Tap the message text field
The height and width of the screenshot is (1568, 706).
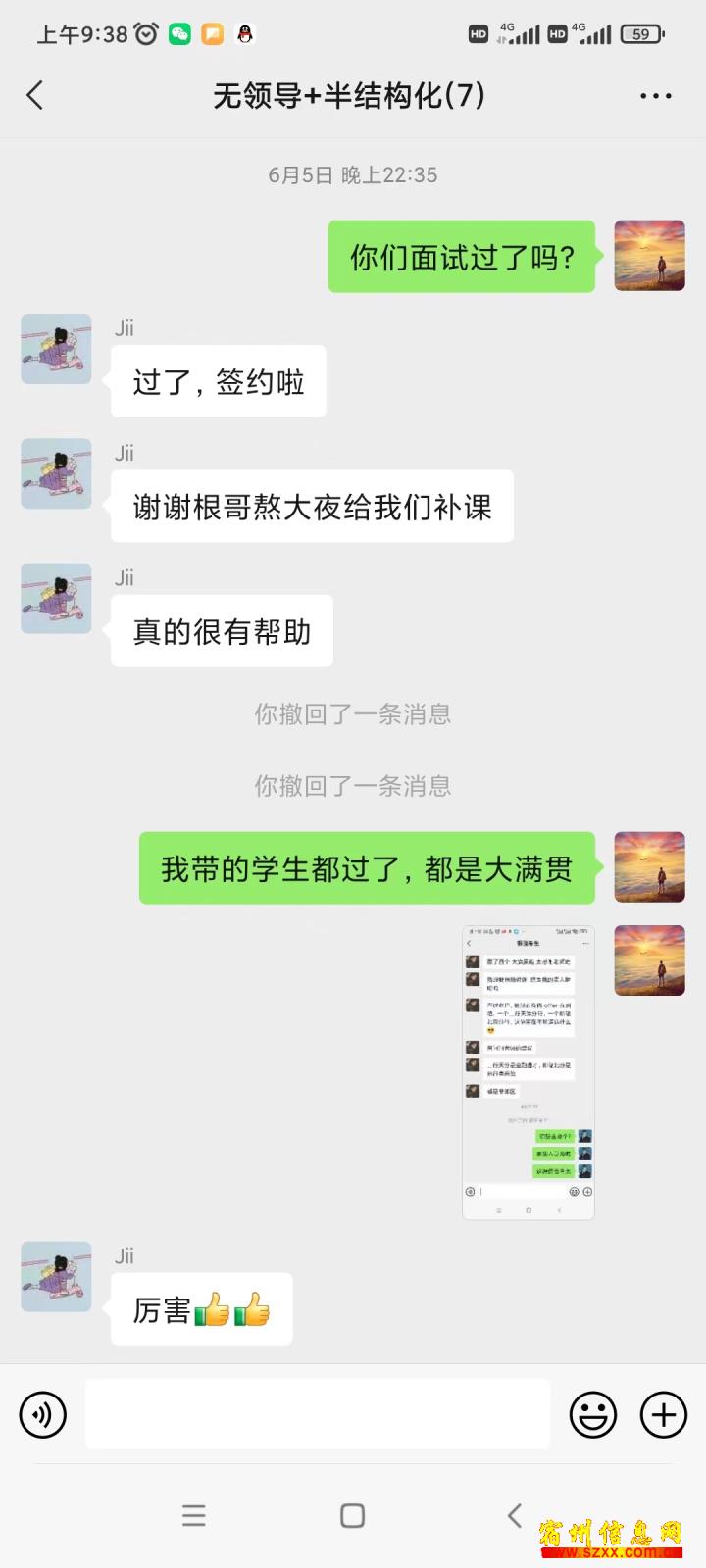[318, 1413]
